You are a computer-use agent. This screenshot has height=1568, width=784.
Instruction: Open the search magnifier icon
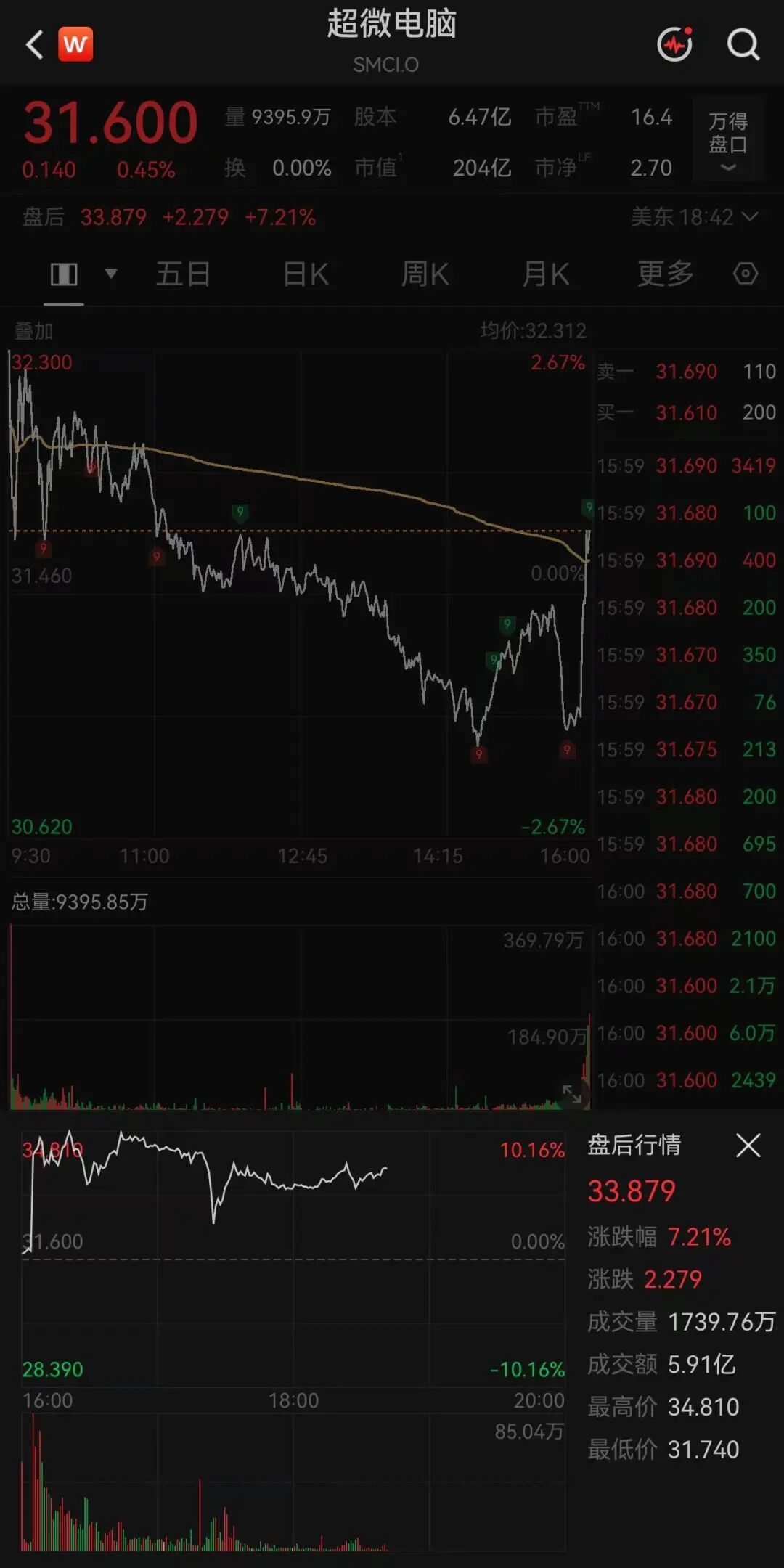(x=743, y=45)
